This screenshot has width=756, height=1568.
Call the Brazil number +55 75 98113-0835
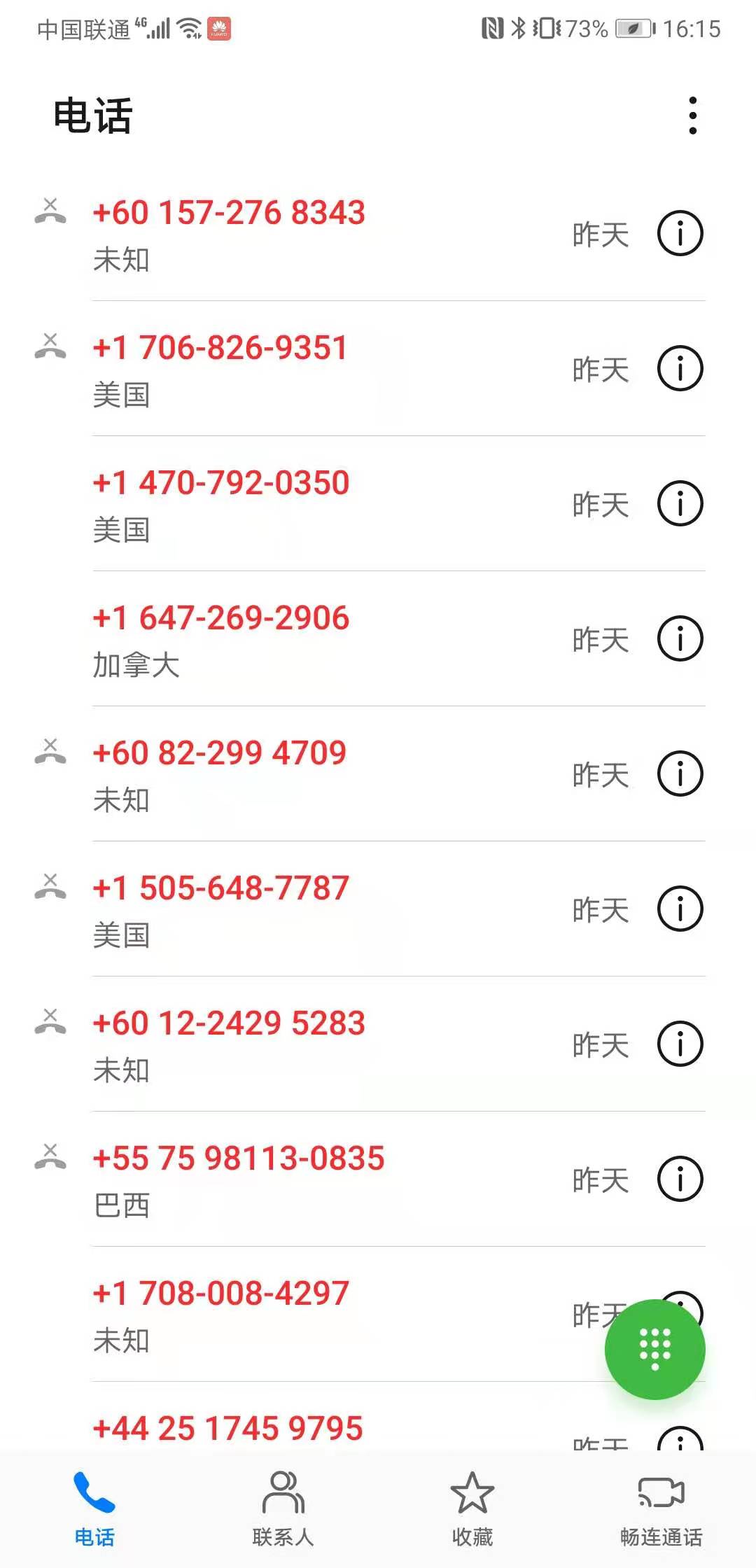[x=238, y=1159]
